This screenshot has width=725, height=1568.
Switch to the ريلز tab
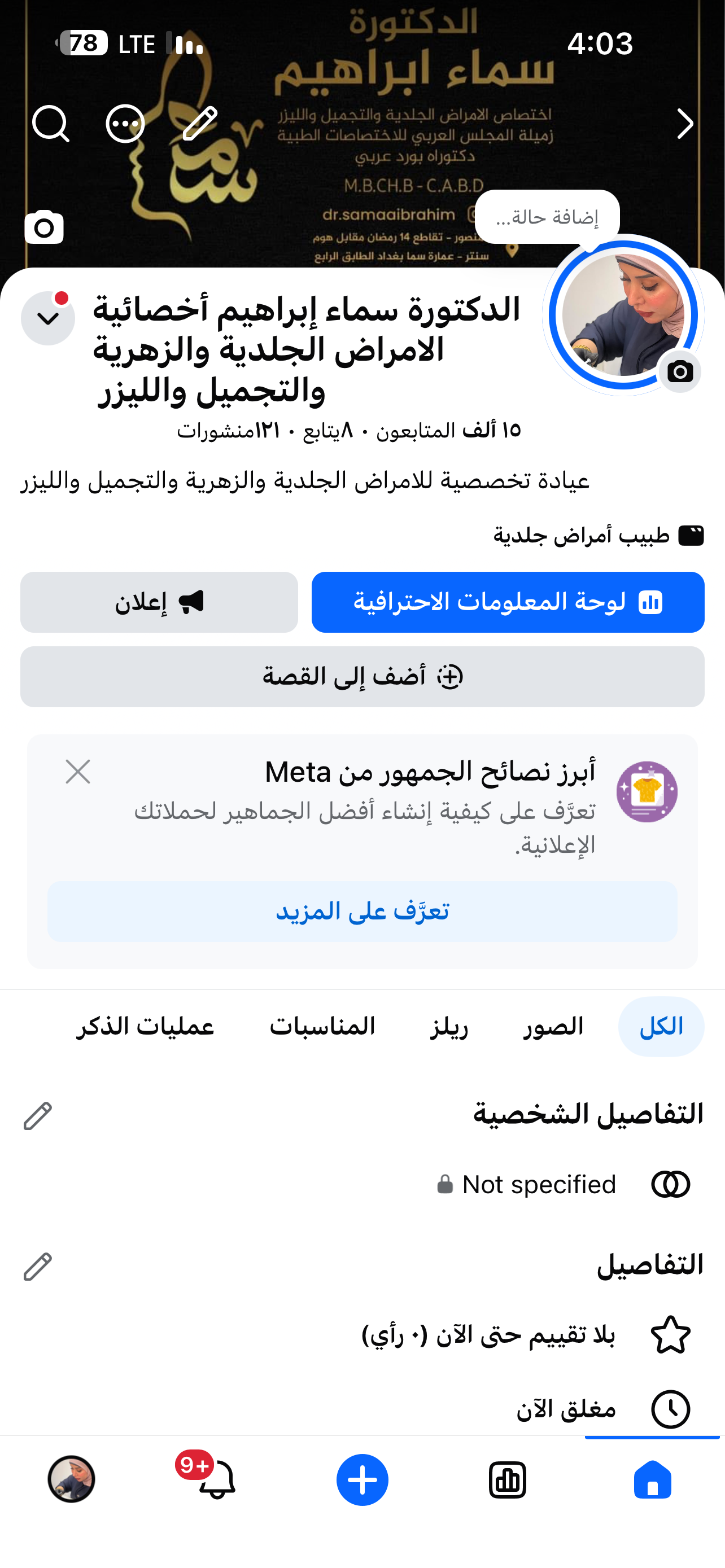pos(449,1026)
